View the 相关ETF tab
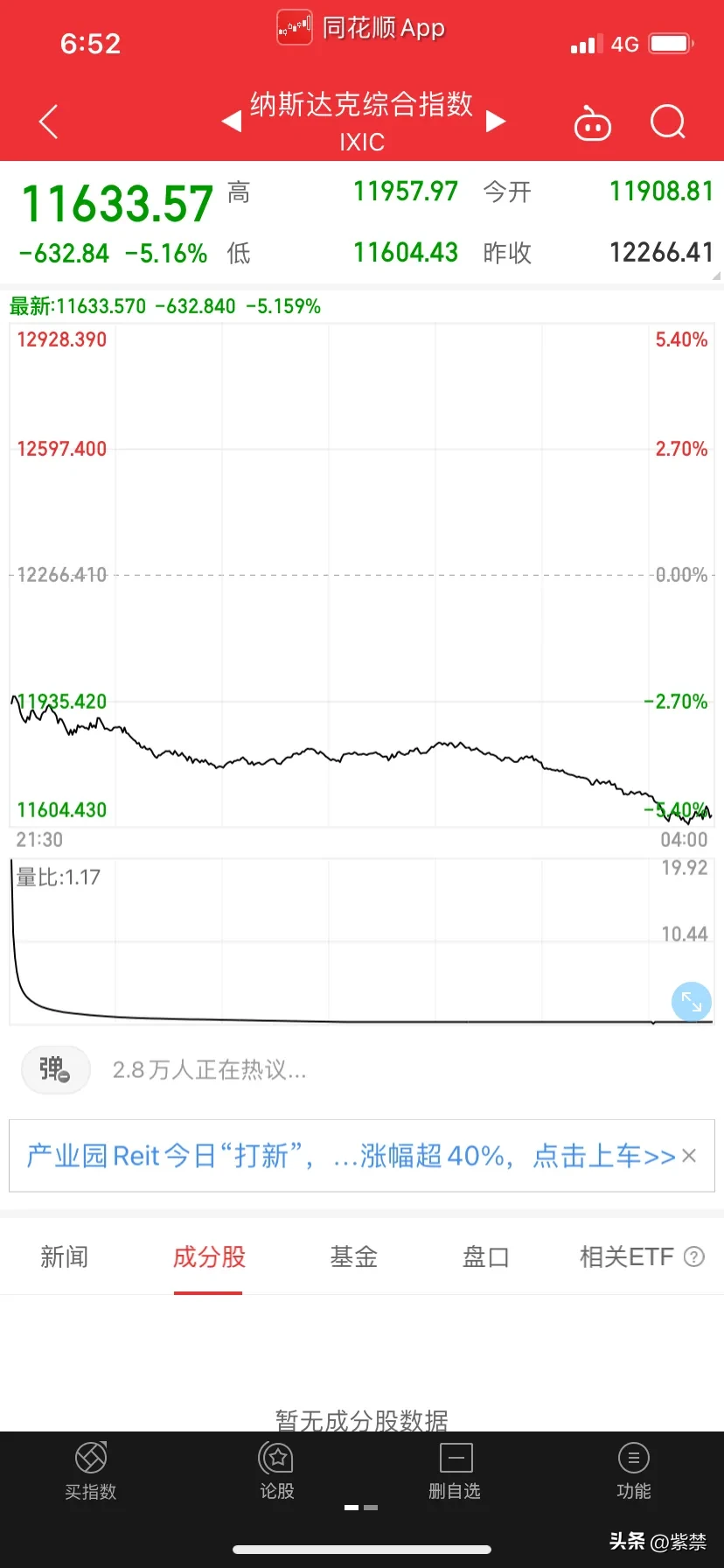The width and height of the screenshot is (724, 1568). tap(627, 1257)
